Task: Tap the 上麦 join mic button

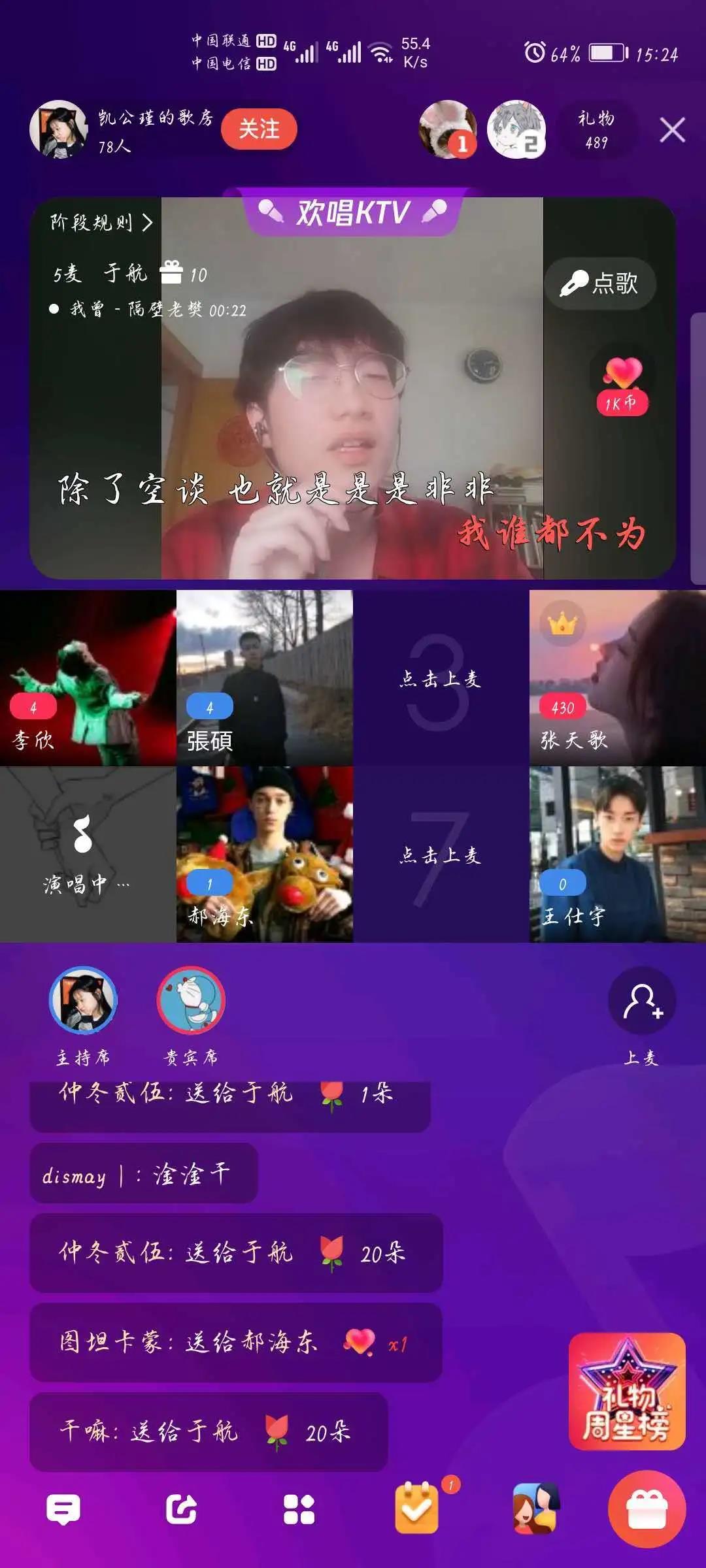Action: (x=641, y=1002)
